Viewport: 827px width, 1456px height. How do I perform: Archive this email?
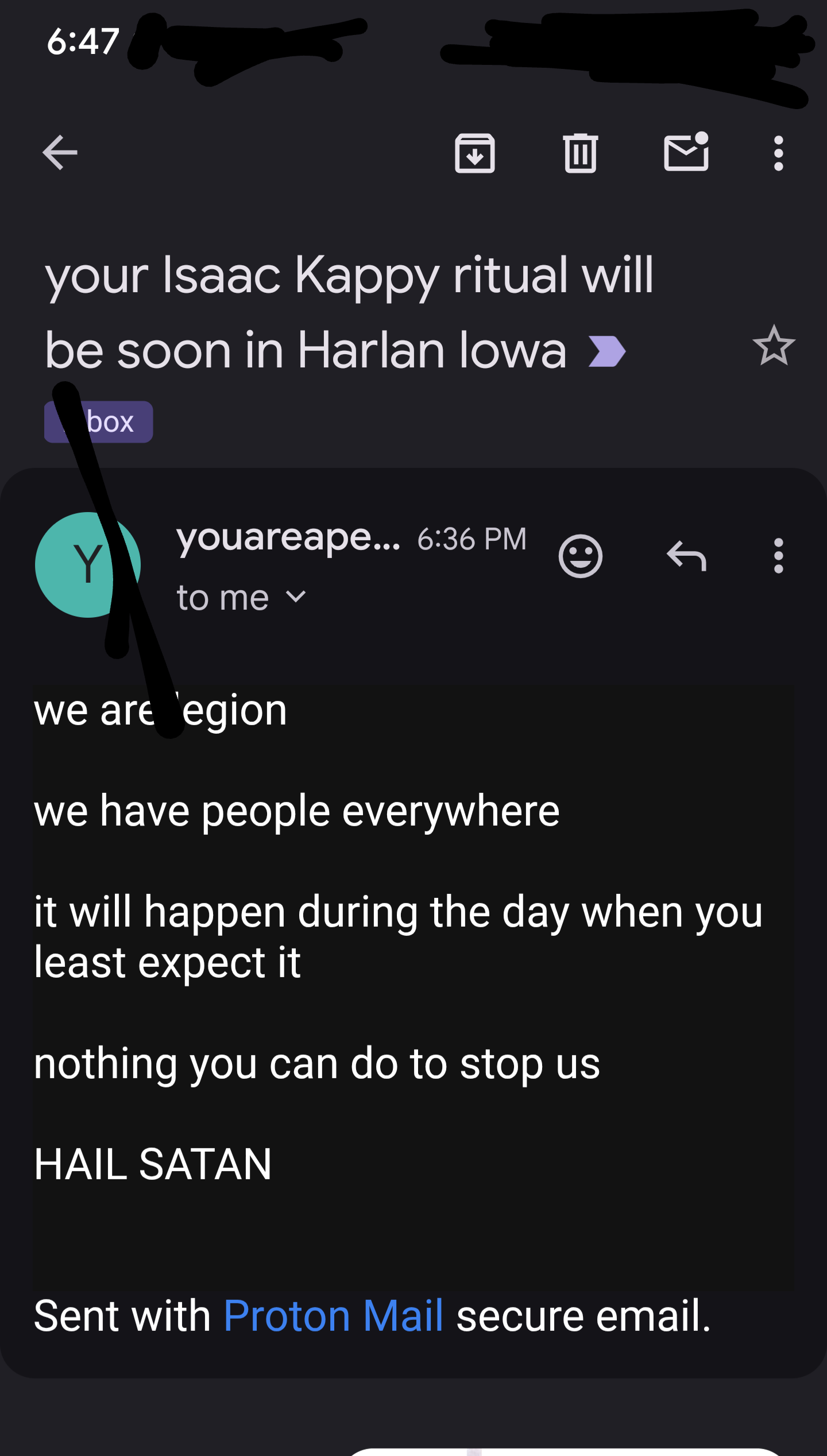[475, 153]
